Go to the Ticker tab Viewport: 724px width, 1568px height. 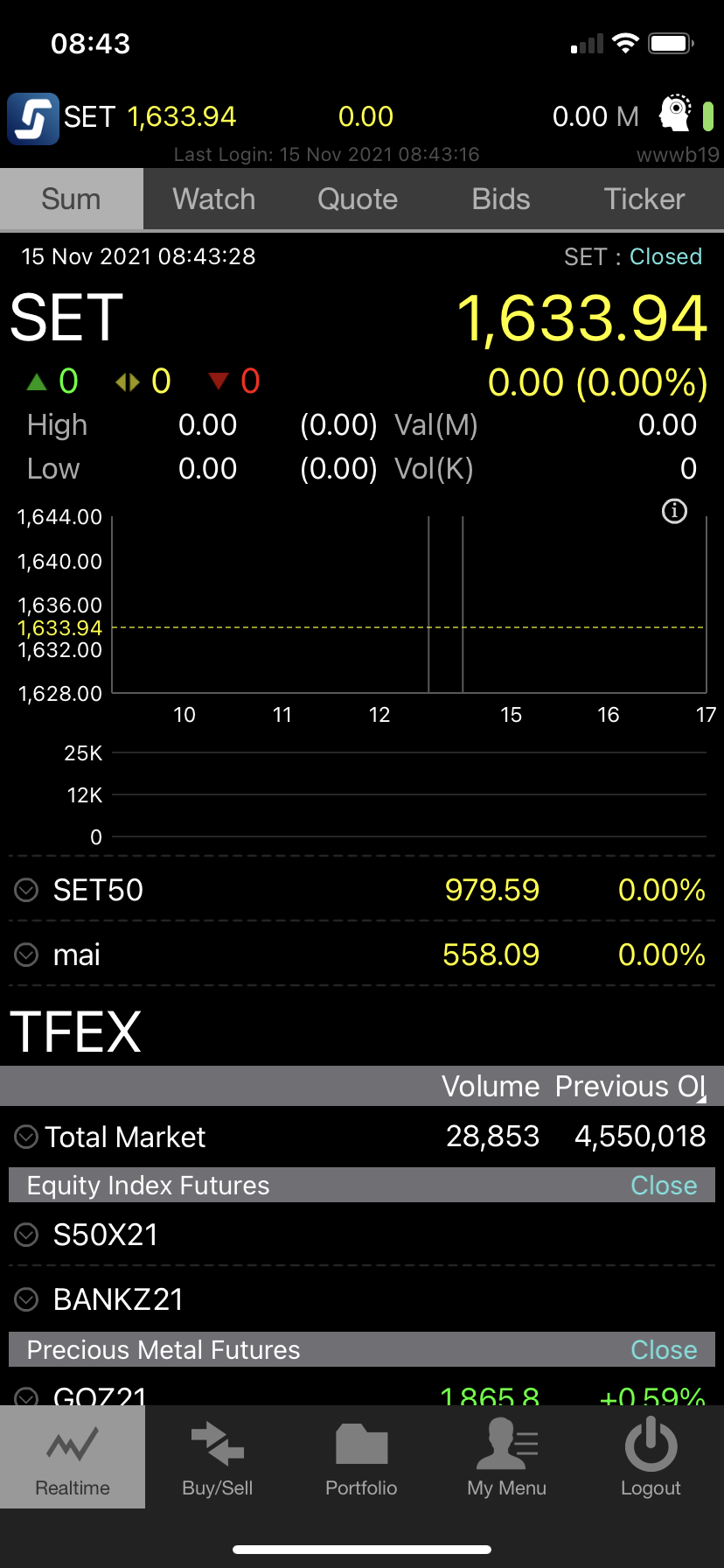point(644,199)
